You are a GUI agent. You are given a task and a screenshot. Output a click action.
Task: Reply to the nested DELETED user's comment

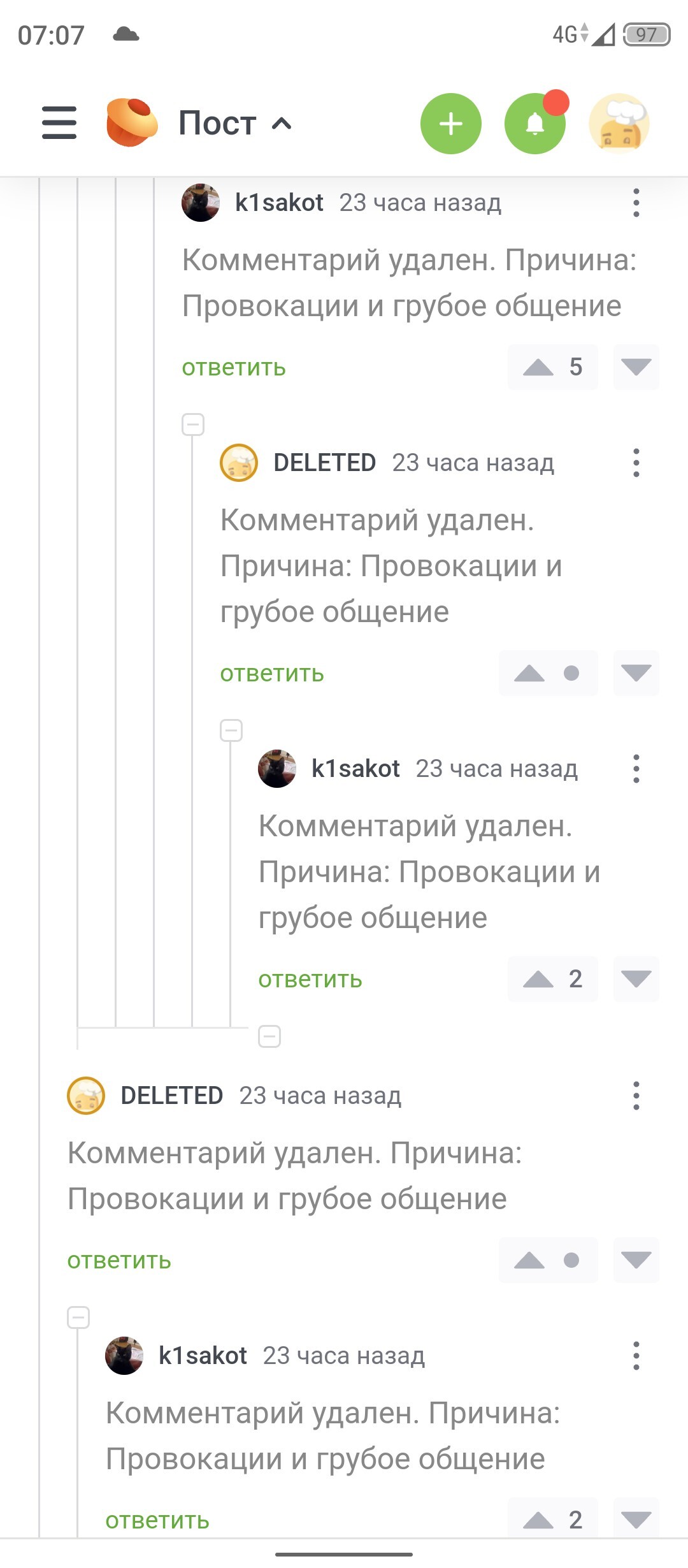[272, 674]
